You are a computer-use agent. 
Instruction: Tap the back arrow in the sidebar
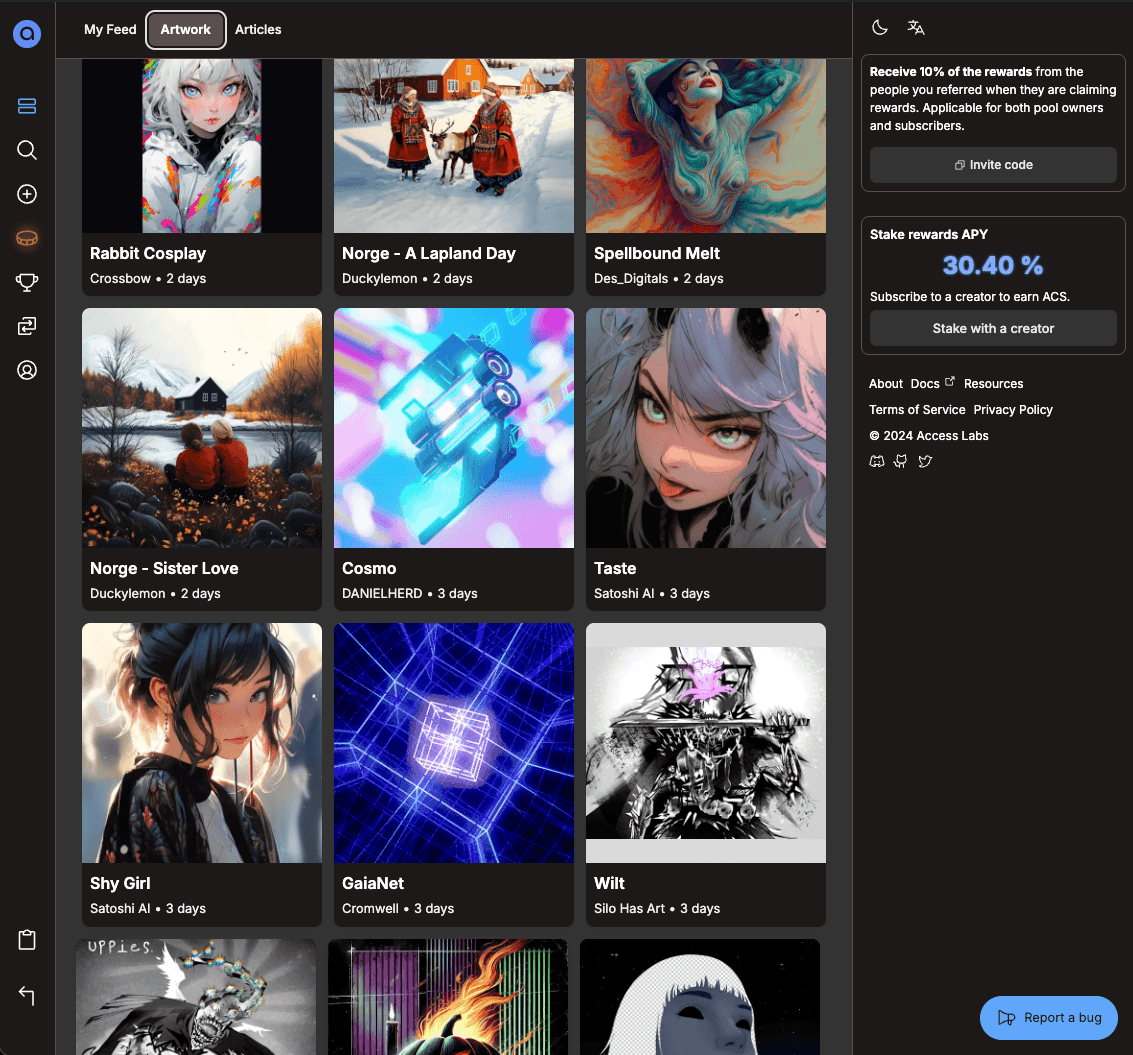(x=27, y=995)
